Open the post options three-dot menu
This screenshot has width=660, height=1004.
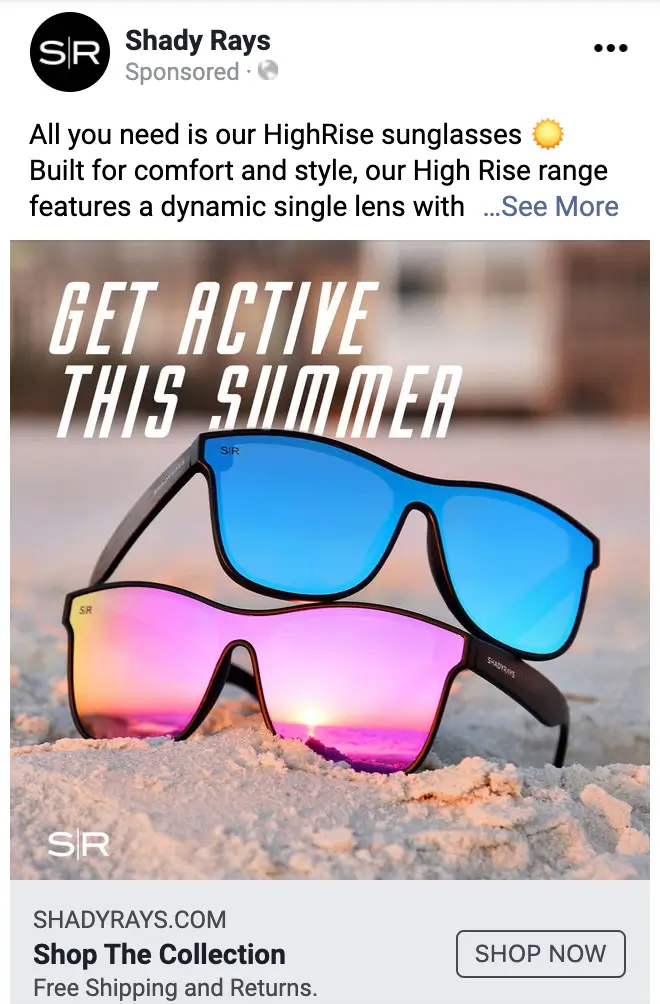pos(610,48)
